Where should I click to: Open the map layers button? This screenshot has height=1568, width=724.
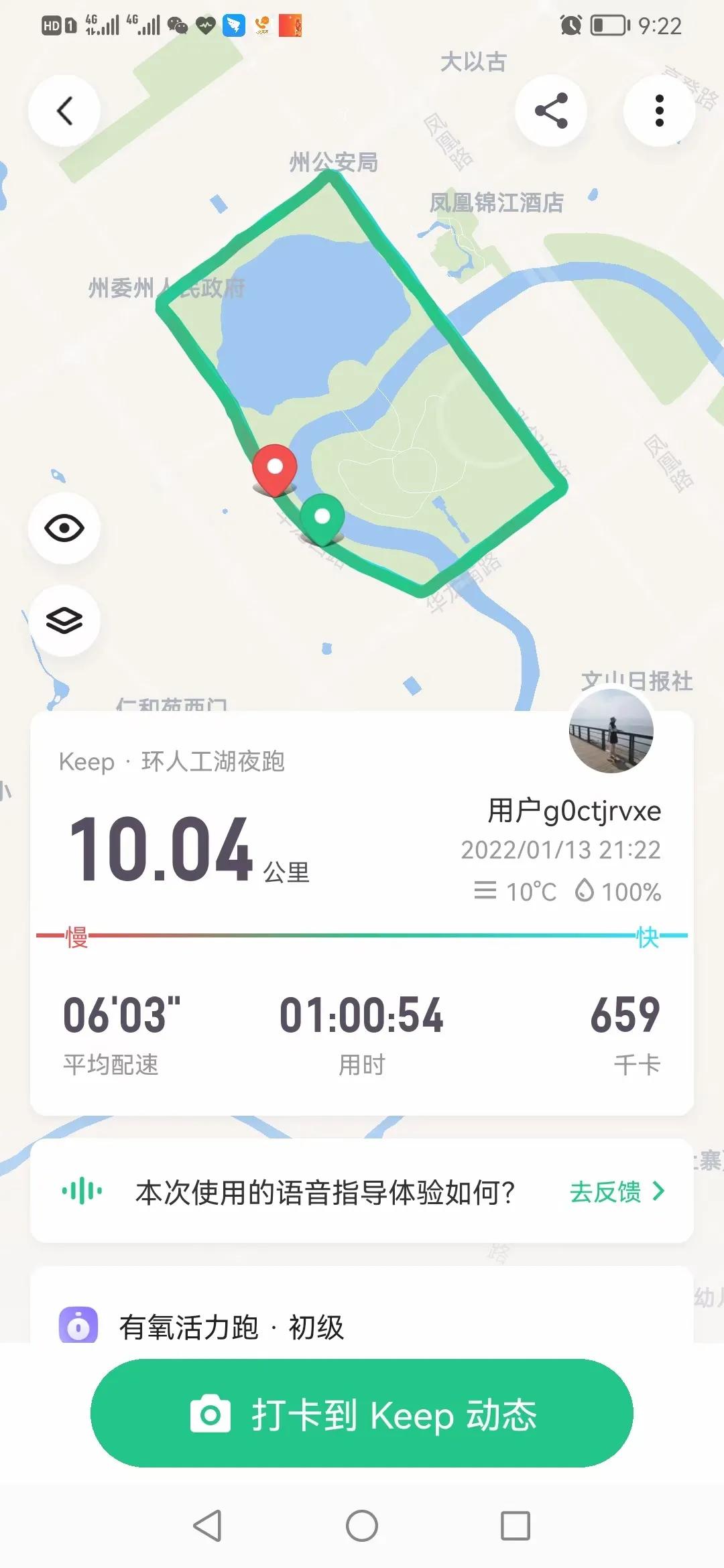point(64,620)
